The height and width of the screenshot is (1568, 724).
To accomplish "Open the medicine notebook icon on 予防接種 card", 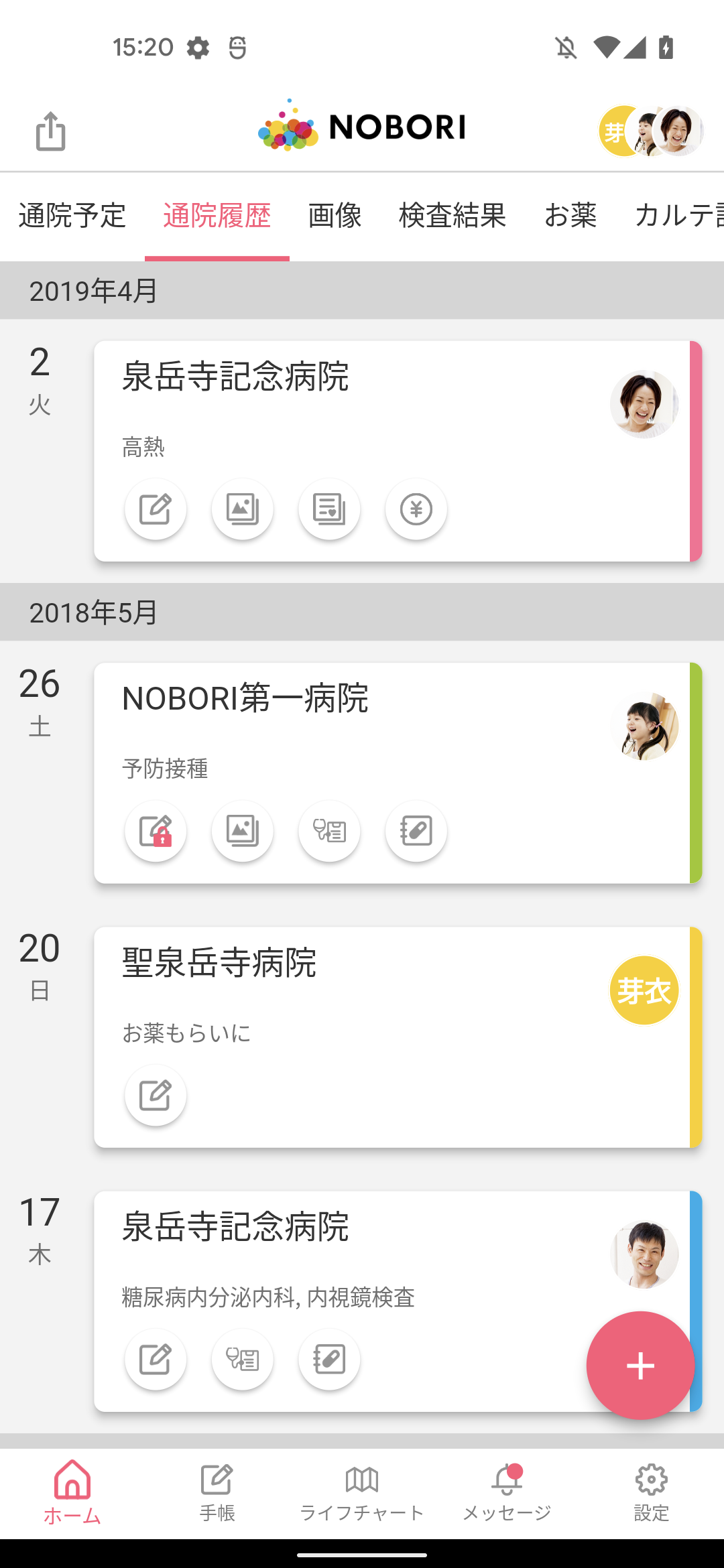I will pos(416,831).
